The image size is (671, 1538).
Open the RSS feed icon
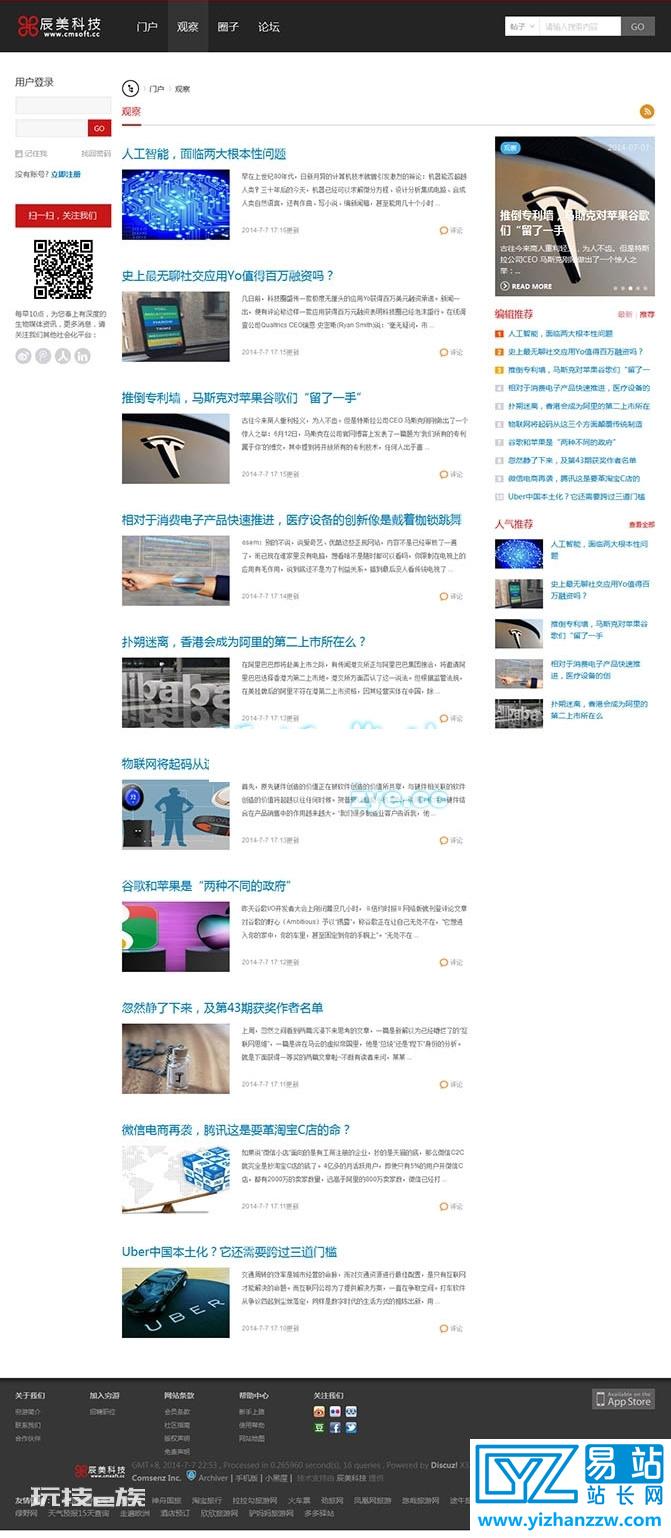pos(647,111)
